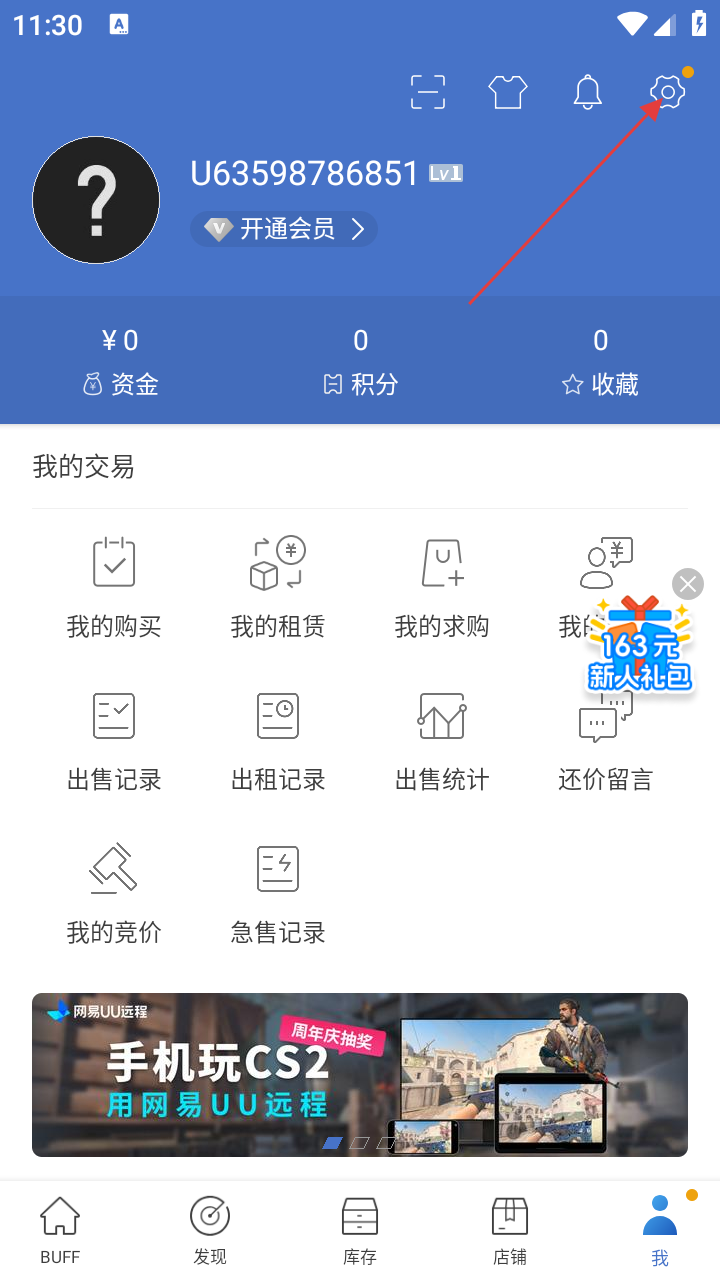The image size is (720, 1280).
Task: Open the 收藏 favorites section
Action: point(600,362)
